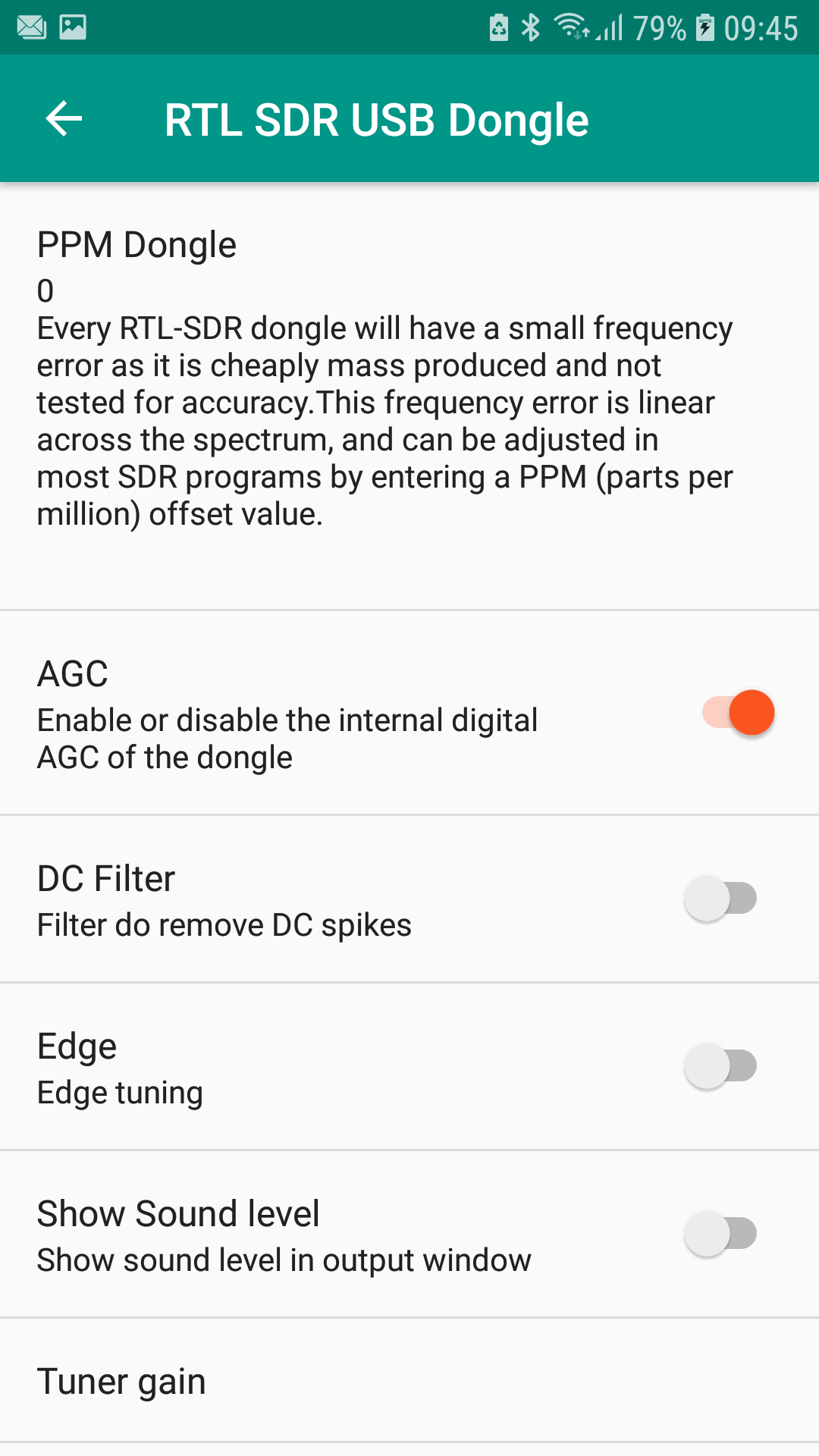Tap the Edge setting description
Screen dimensions: 819x1456
[120, 1092]
